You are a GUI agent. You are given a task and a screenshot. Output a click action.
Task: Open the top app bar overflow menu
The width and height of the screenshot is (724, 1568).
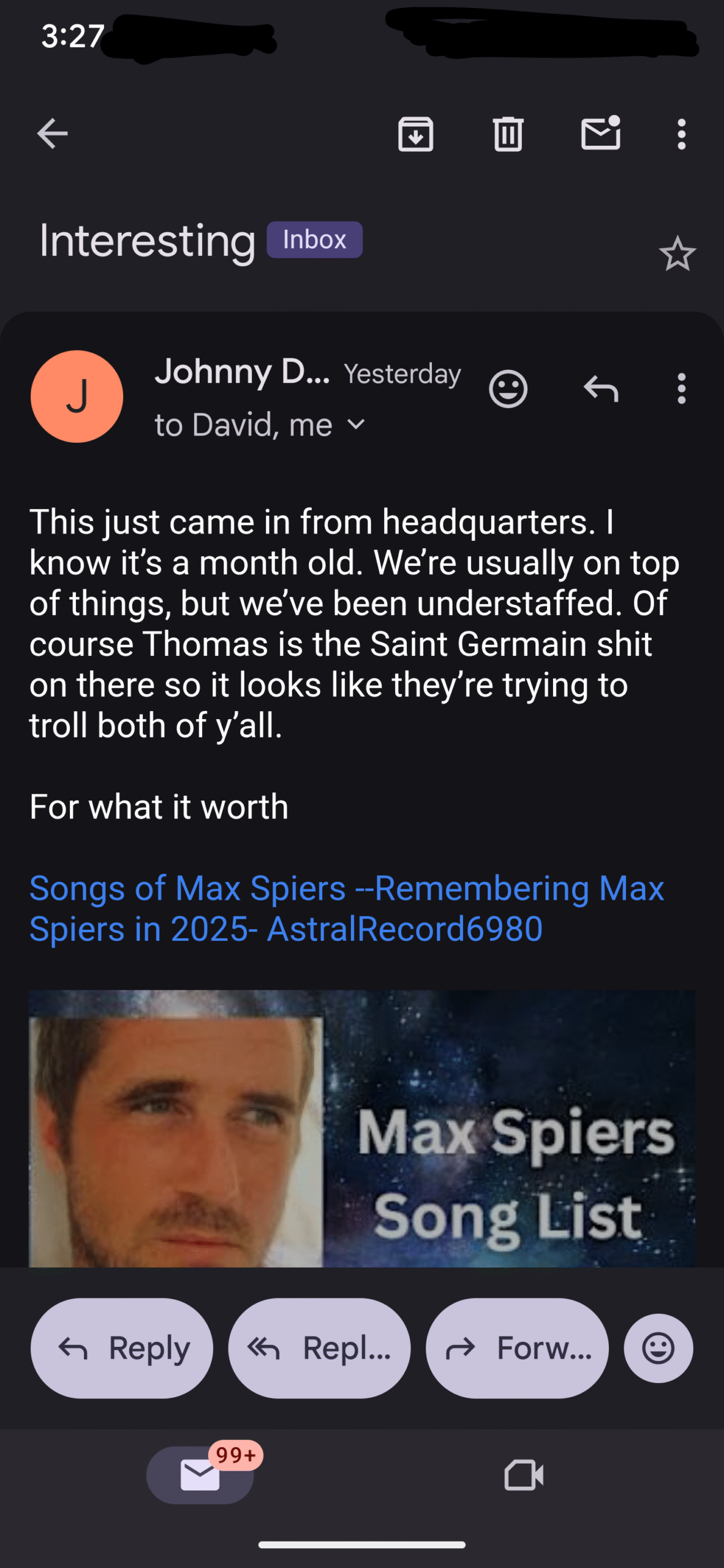coord(681,134)
